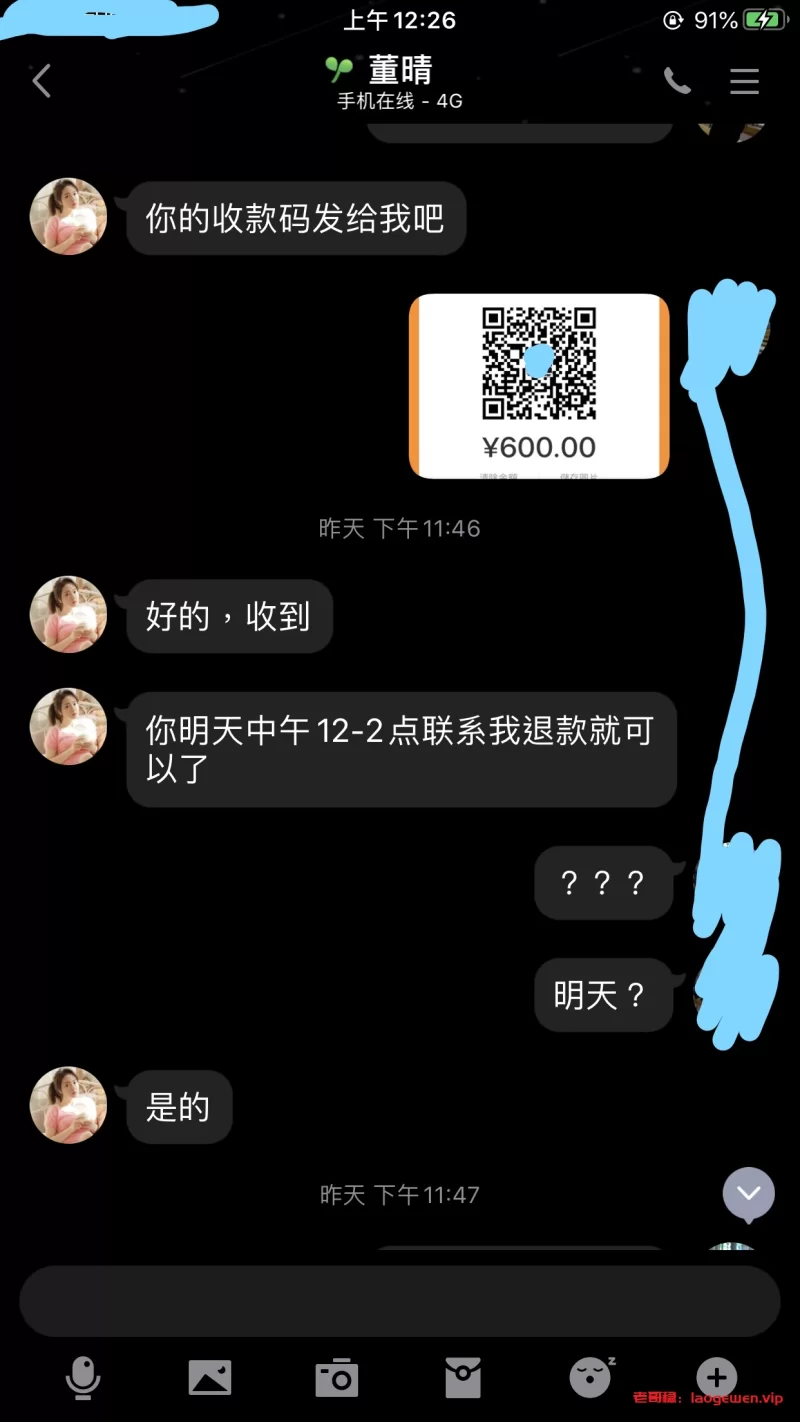Image resolution: width=800 pixels, height=1422 pixels.
Task: Open the chat settings menu icon
Action: [x=744, y=81]
